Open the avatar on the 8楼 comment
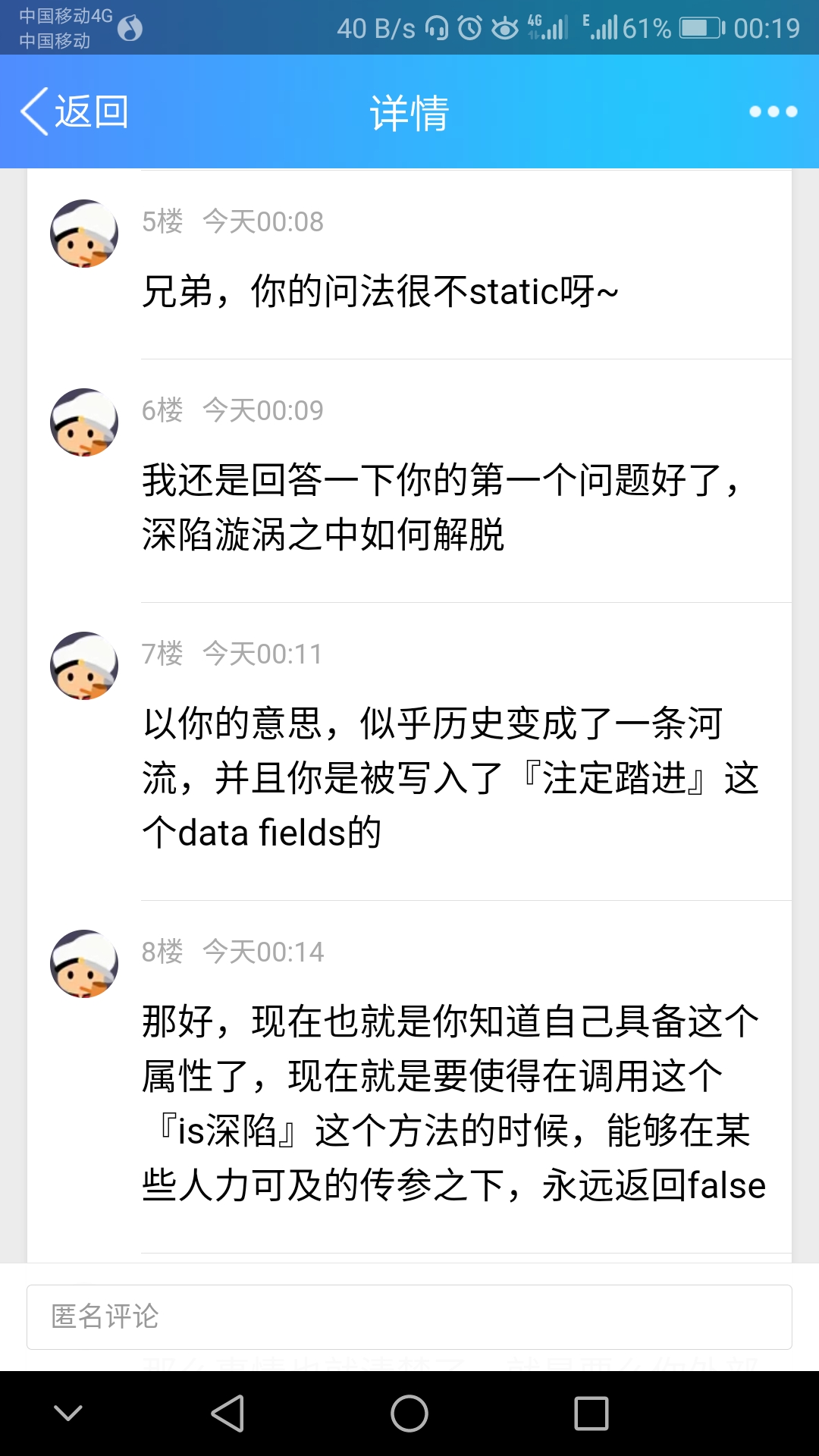 [x=84, y=964]
